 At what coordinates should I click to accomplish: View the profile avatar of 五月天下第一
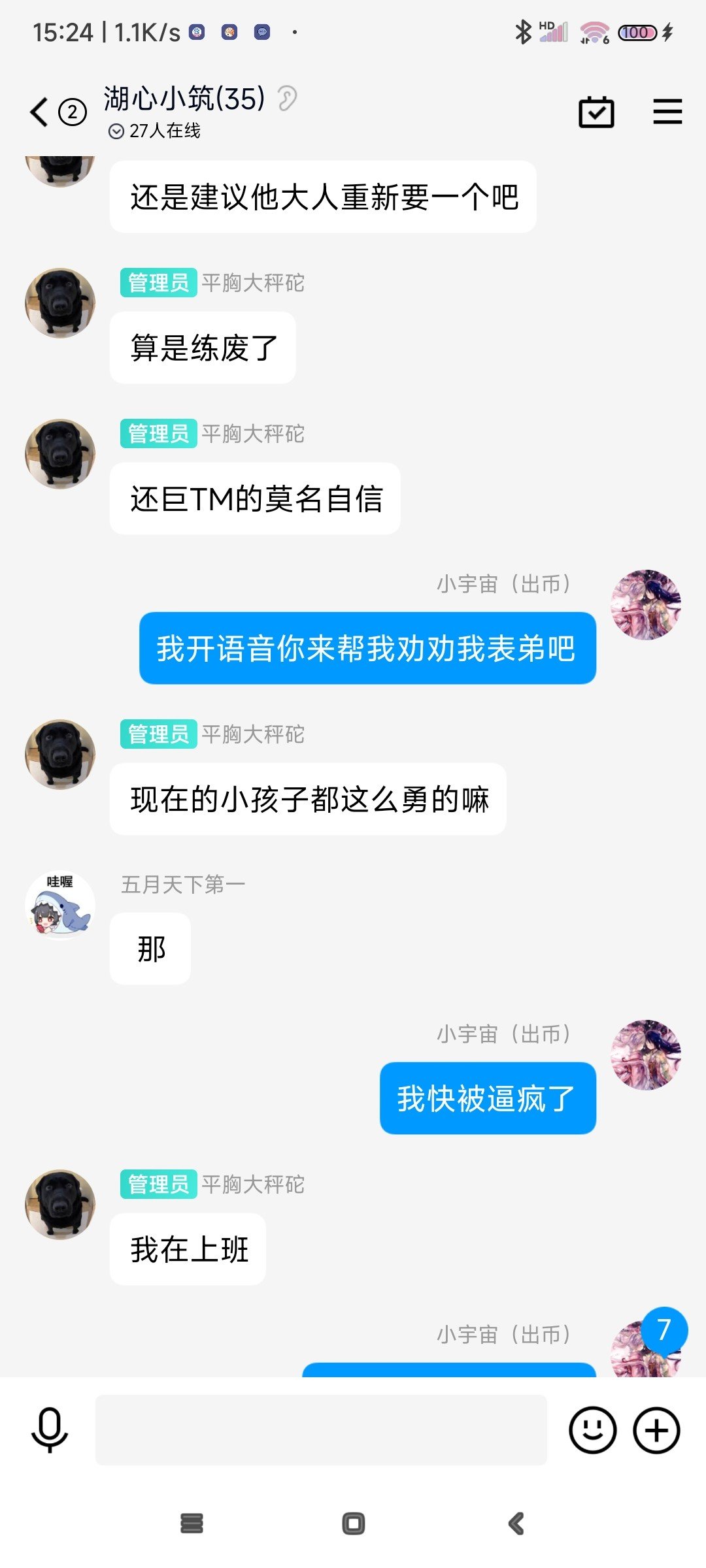[60, 906]
